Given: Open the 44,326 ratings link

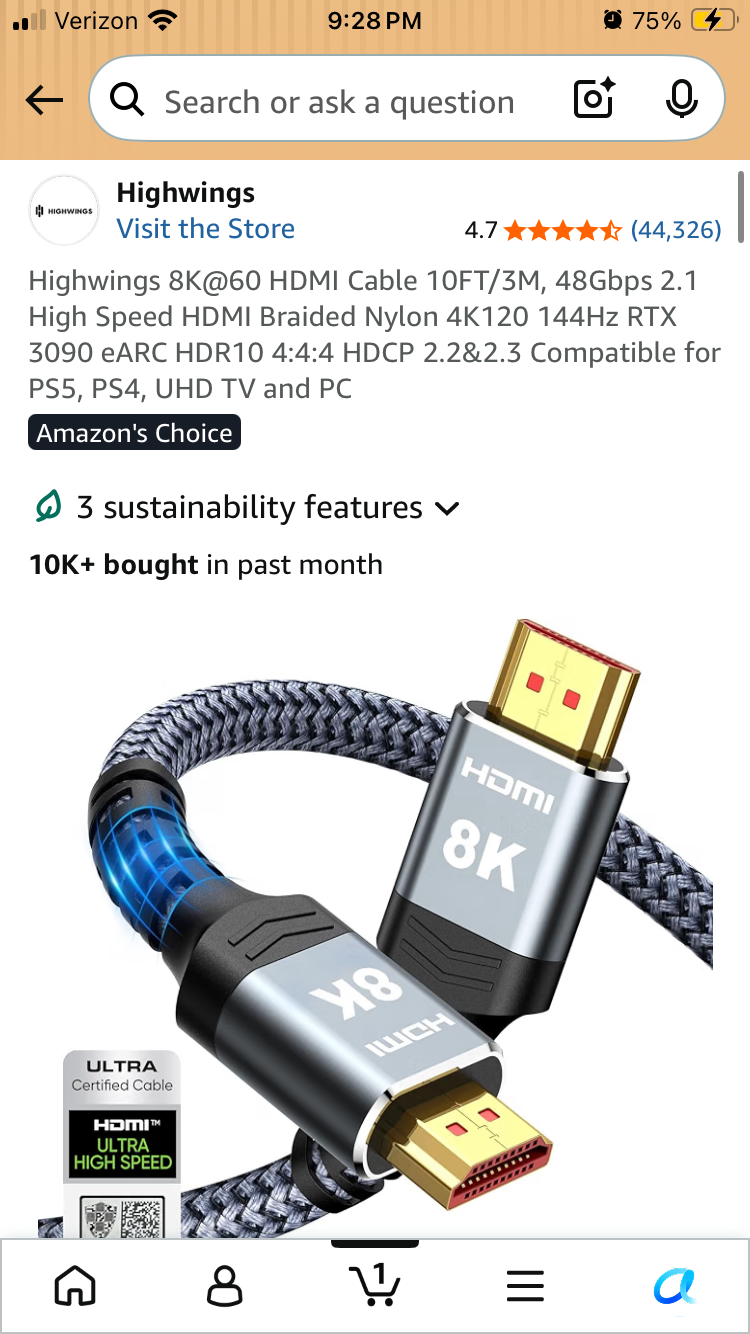Looking at the screenshot, I should [676, 230].
